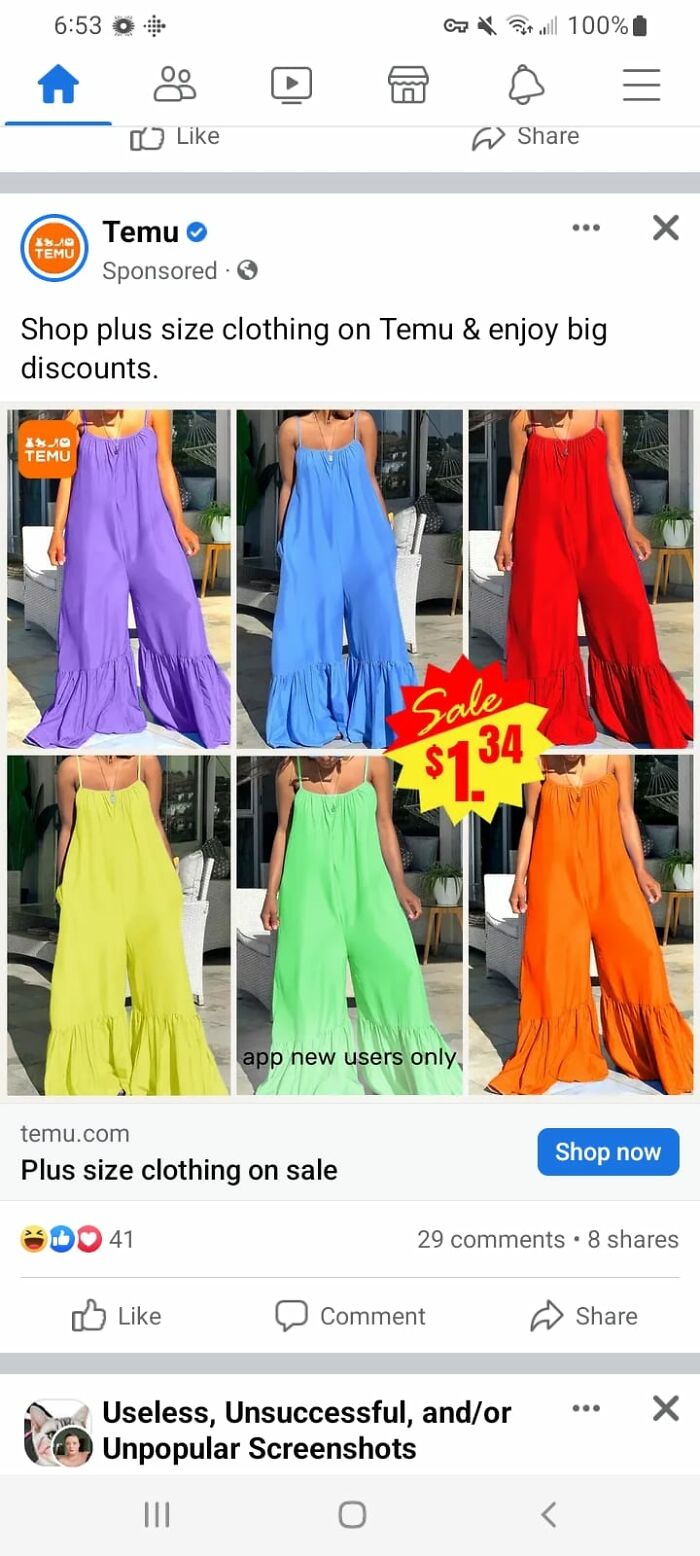Switch to the Home feed tab
The width and height of the screenshot is (700, 1556).
57,86
